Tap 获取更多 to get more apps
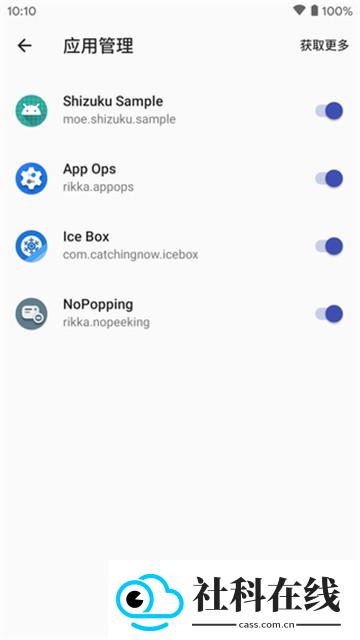The height and width of the screenshot is (640, 360). [x=324, y=46]
